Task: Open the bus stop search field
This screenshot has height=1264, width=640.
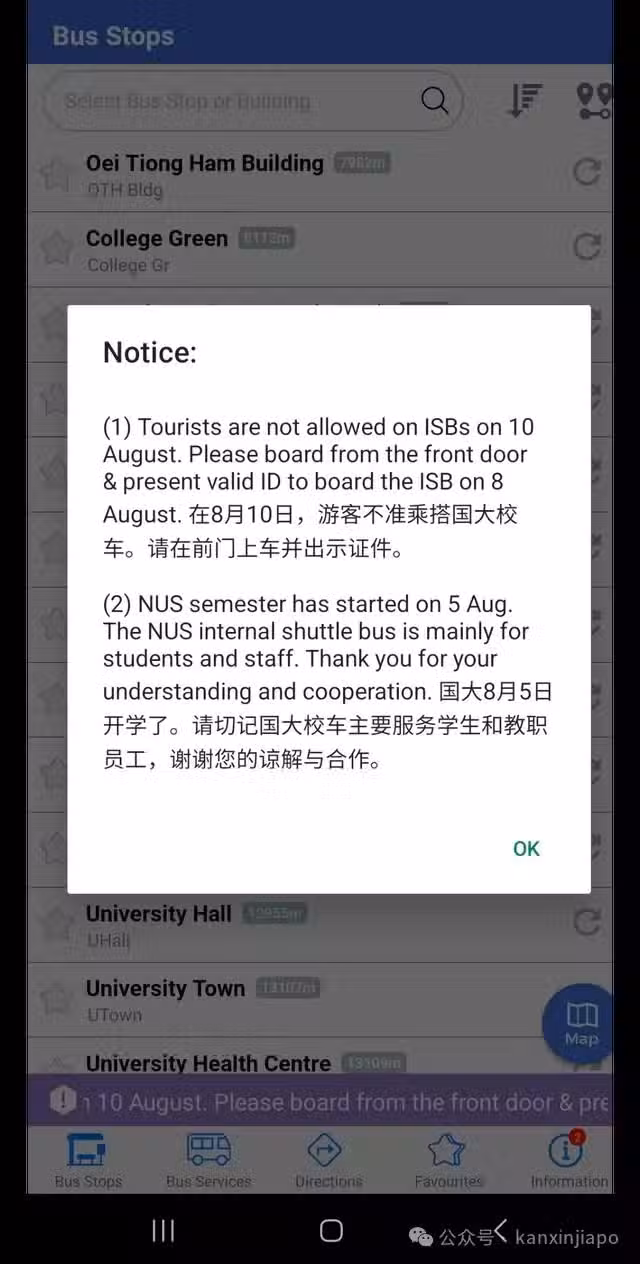Action: [240, 101]
